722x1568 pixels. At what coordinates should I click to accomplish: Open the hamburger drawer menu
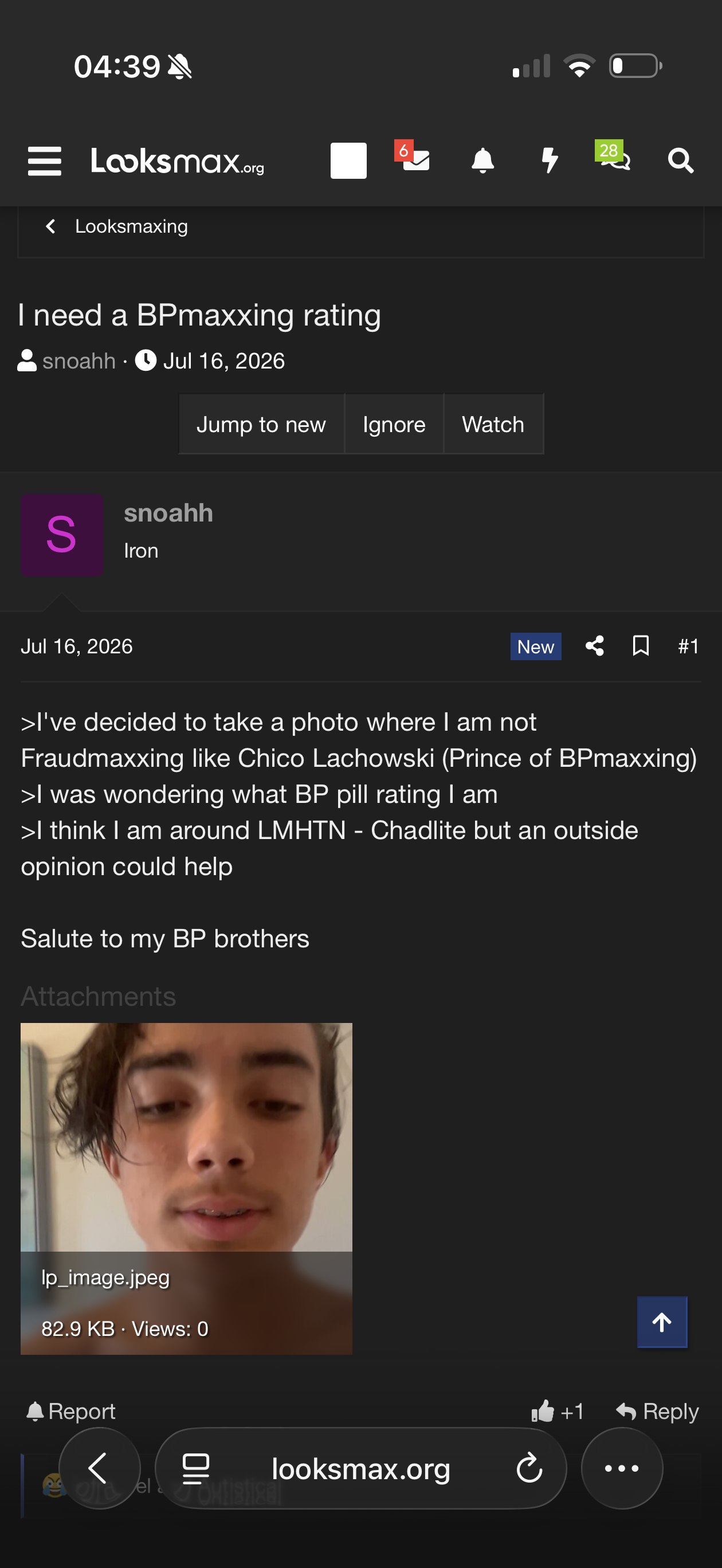point(45,160)
